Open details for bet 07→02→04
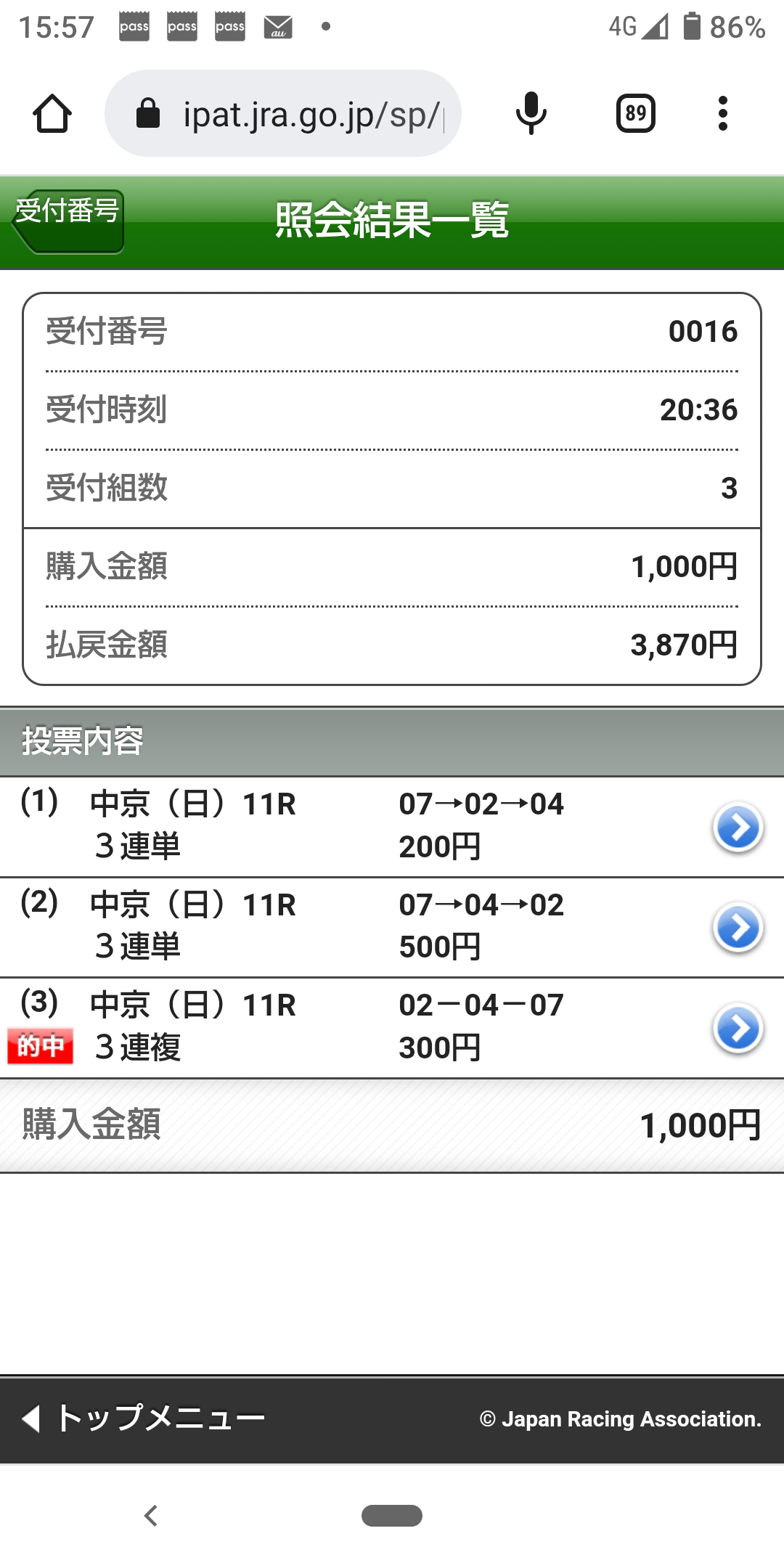 738,827
